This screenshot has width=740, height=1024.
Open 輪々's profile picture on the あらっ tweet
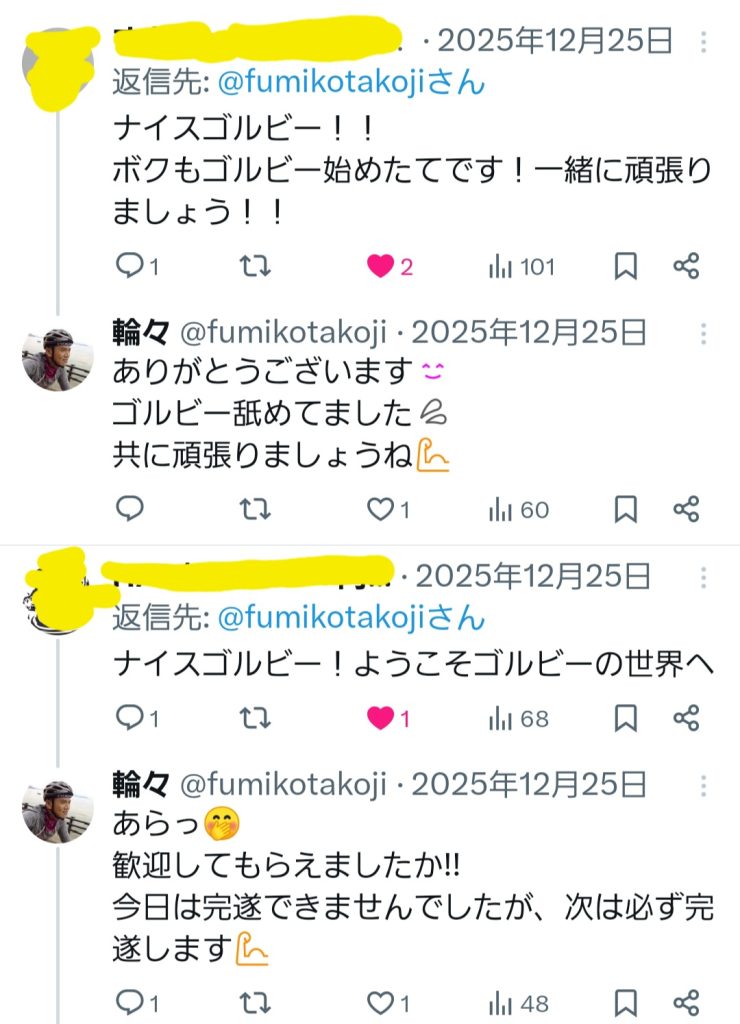coord(58,811)
